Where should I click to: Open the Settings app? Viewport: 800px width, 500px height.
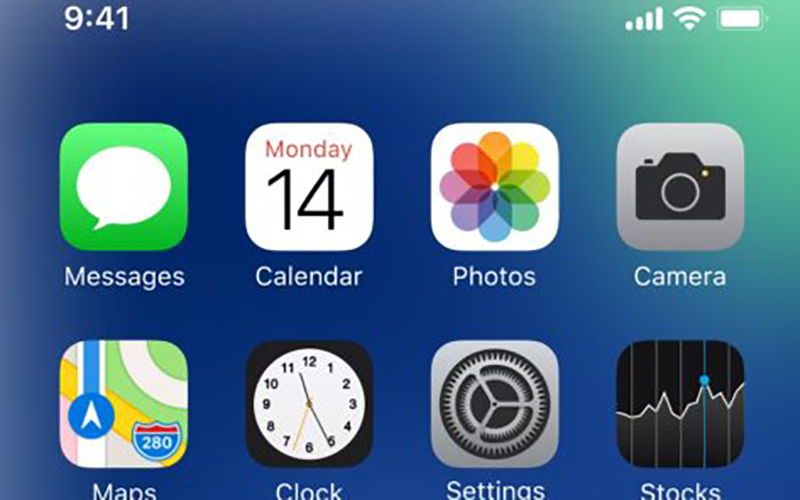point(495,404)
